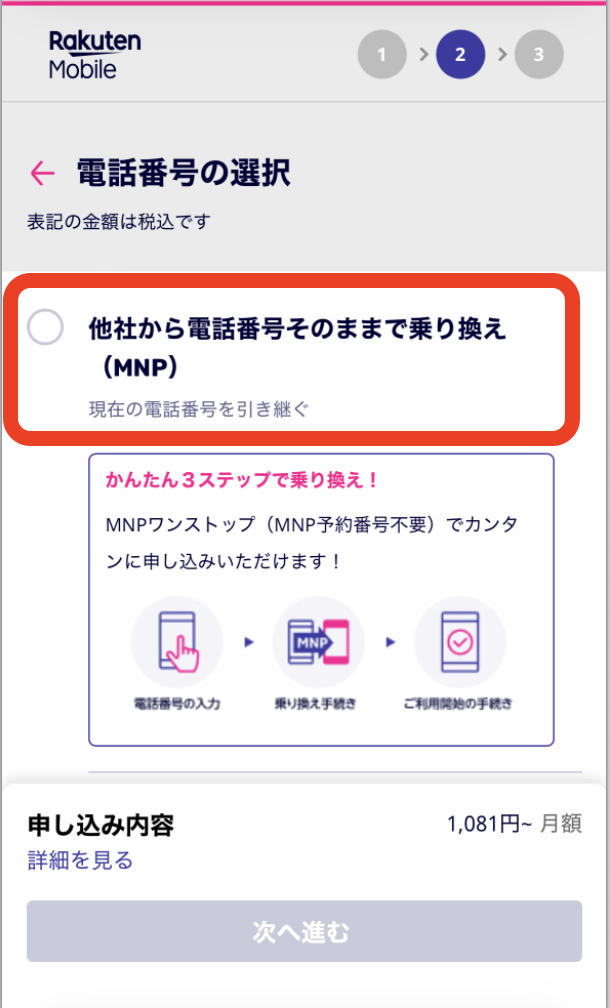Go back using the pink arrow

(x=42, y=174)
